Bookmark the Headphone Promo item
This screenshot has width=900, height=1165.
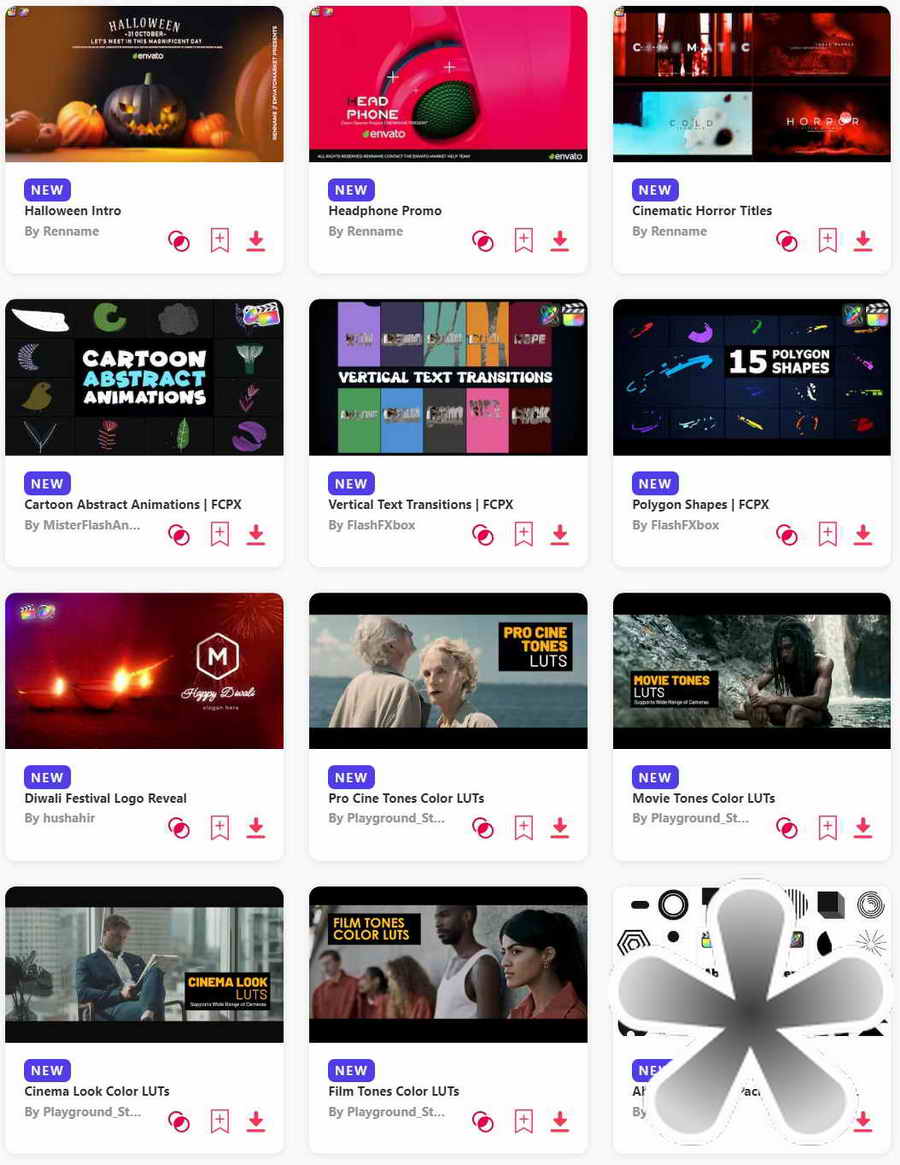(523, 241)
